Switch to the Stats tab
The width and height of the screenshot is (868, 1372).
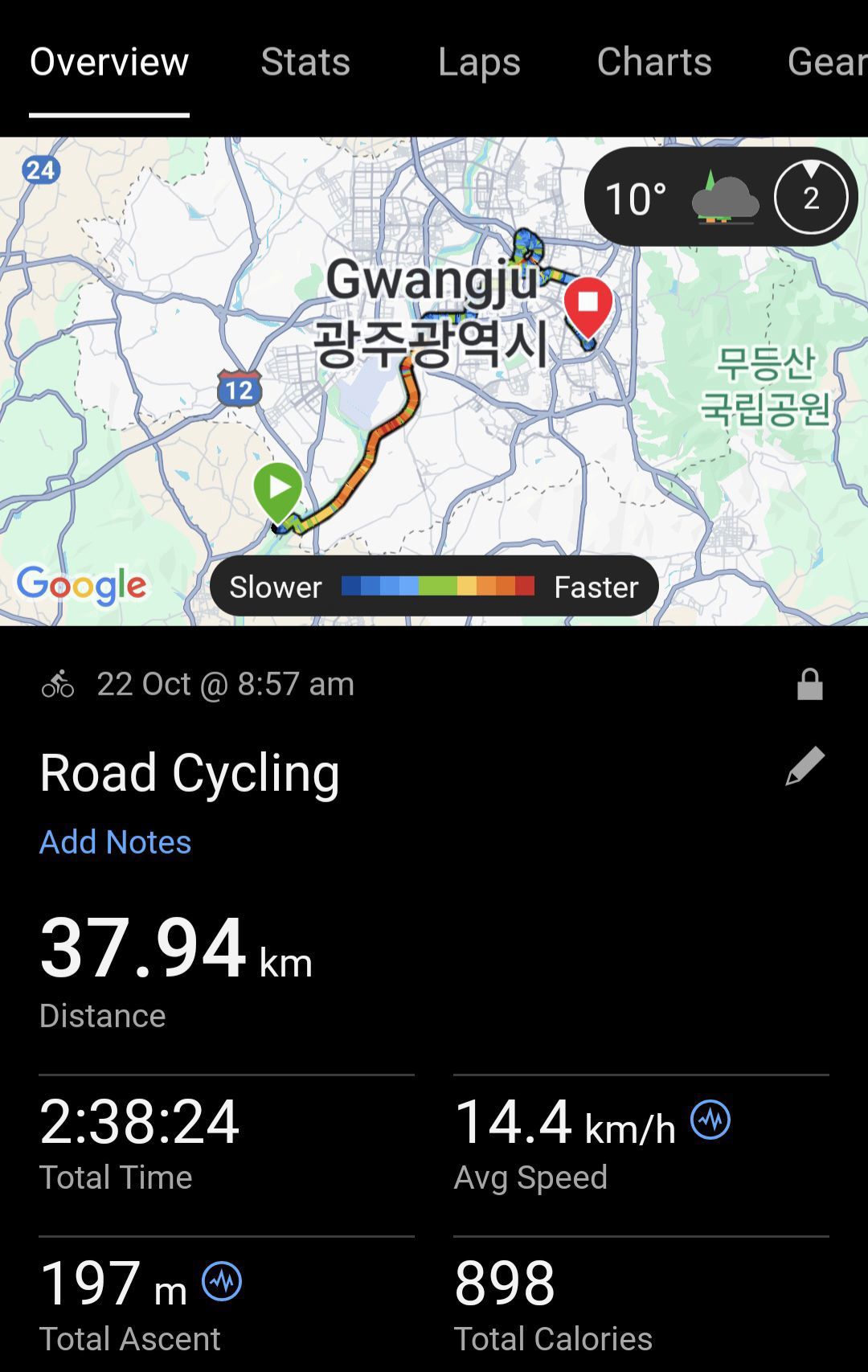(x=305, y=62)
